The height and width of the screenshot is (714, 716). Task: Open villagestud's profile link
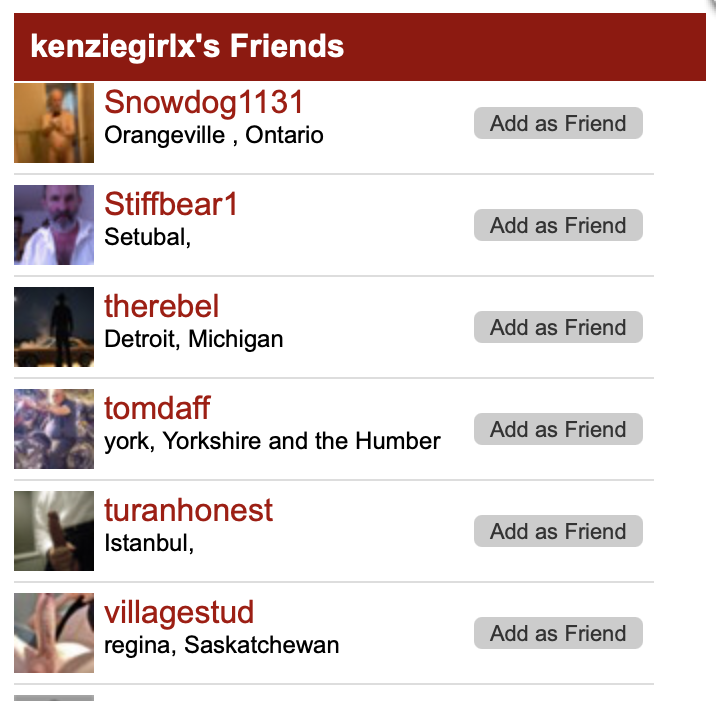tap(179, 613)
